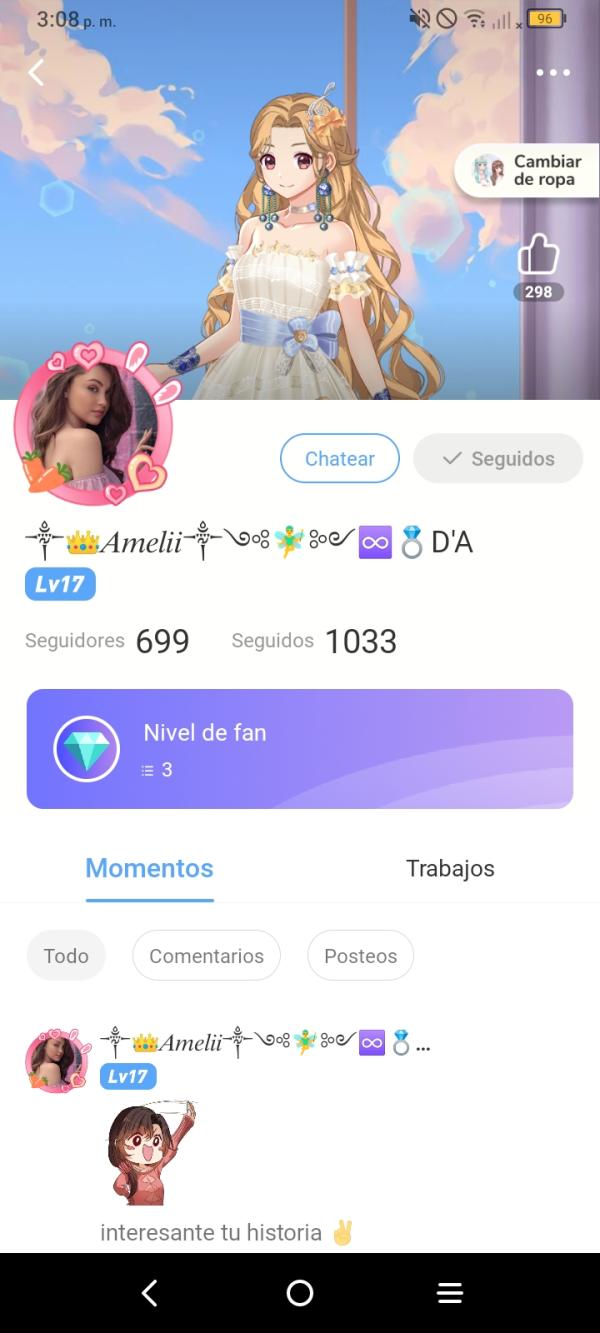Filter moments by Posteos

pos(360,956)
